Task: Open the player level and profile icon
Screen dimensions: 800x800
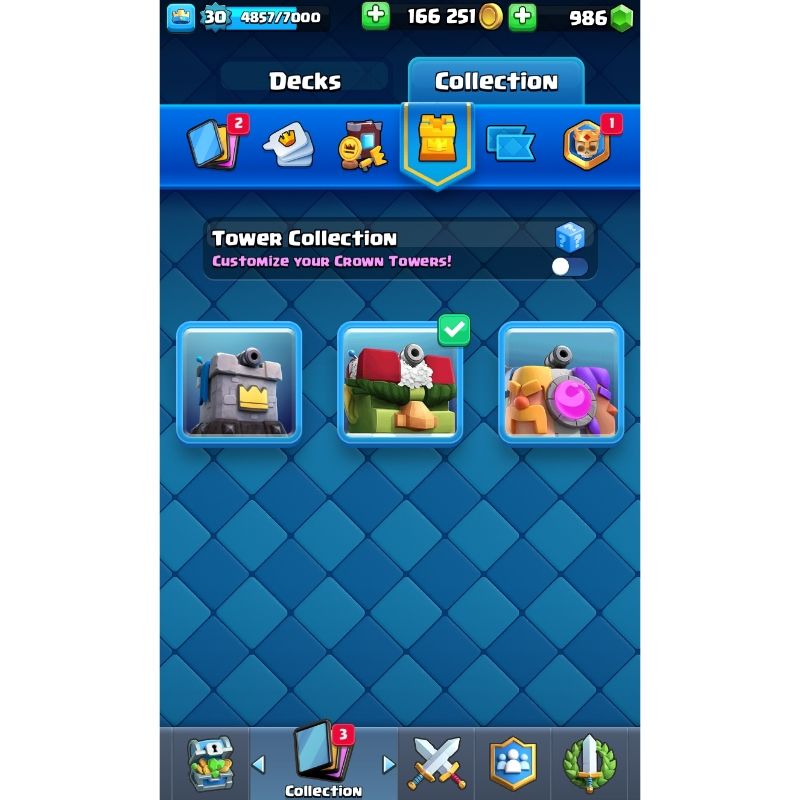Action: coord(182,17)
